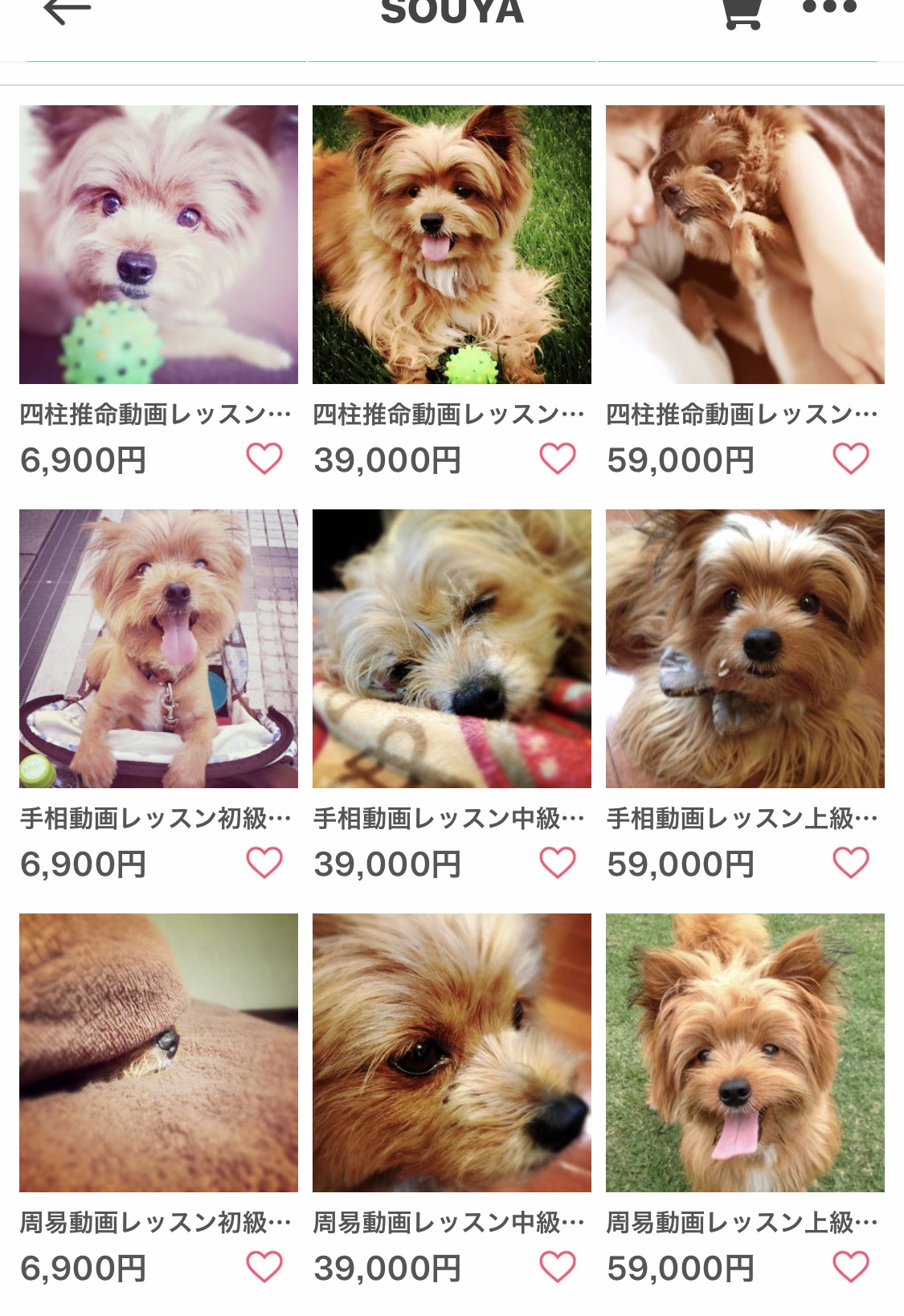Like 手相動画レッスン初級 with the heart

click(264, 863)
